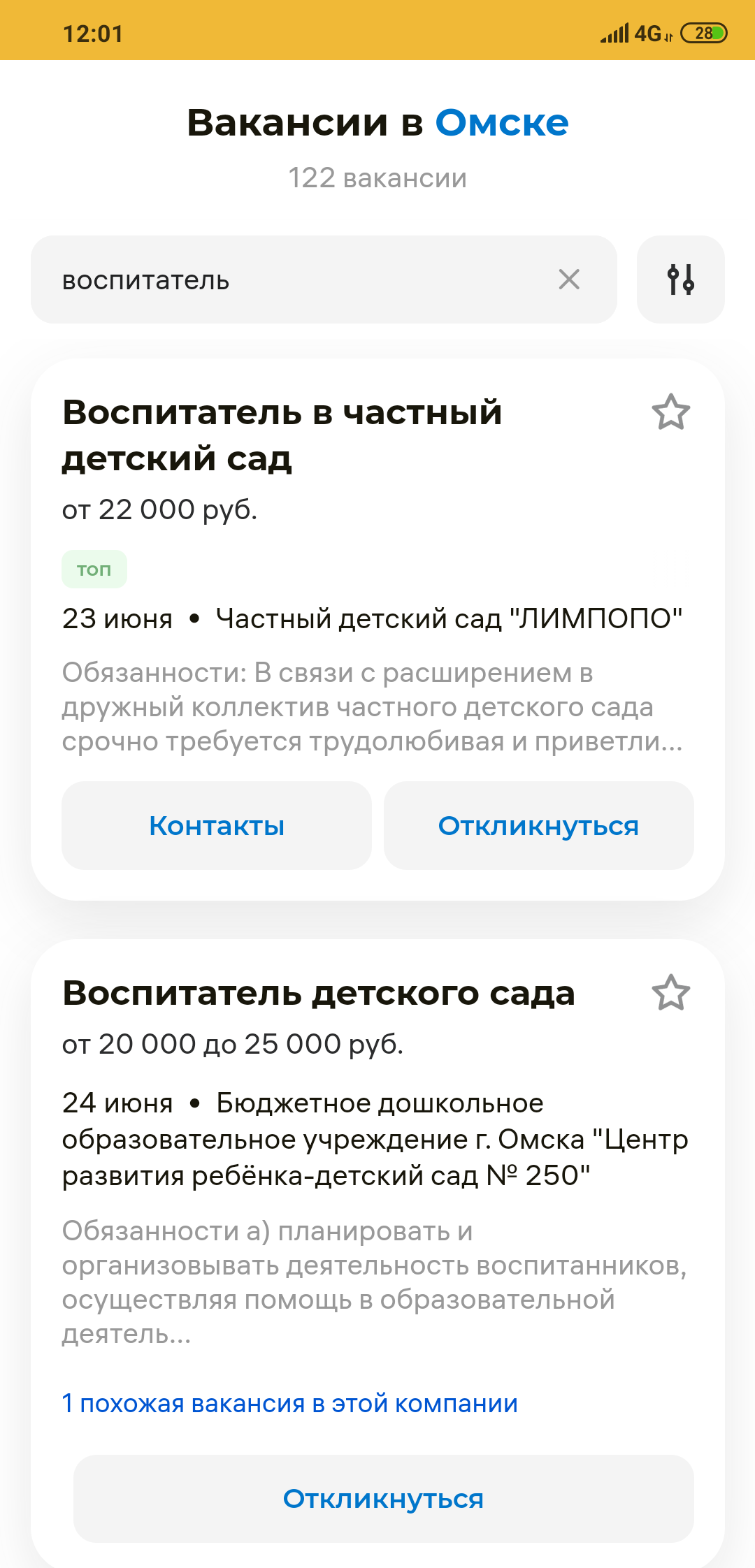755x1568 pixels.
Task: View '1 похожая вакансия в этой компании'
Action: (x=289, y=1403)
